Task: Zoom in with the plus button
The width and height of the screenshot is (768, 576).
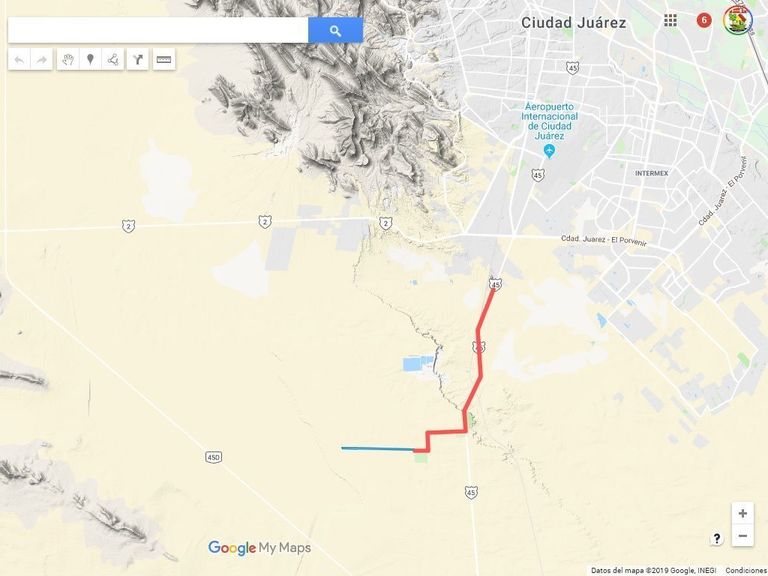Action: (x=742, y=513)
